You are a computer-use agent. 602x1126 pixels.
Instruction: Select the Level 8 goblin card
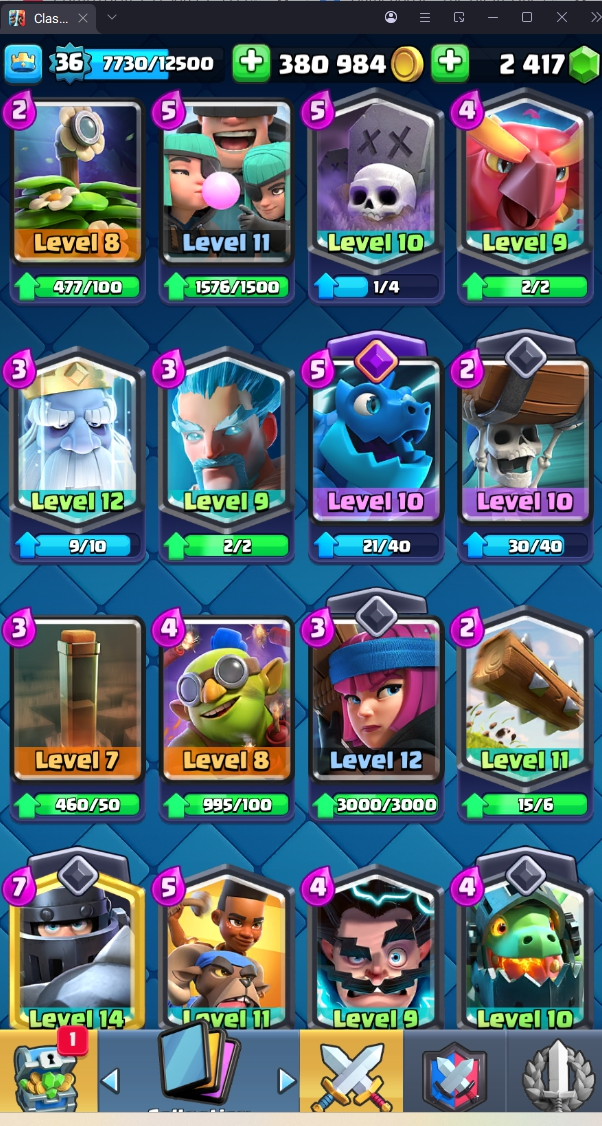point(226,700)
